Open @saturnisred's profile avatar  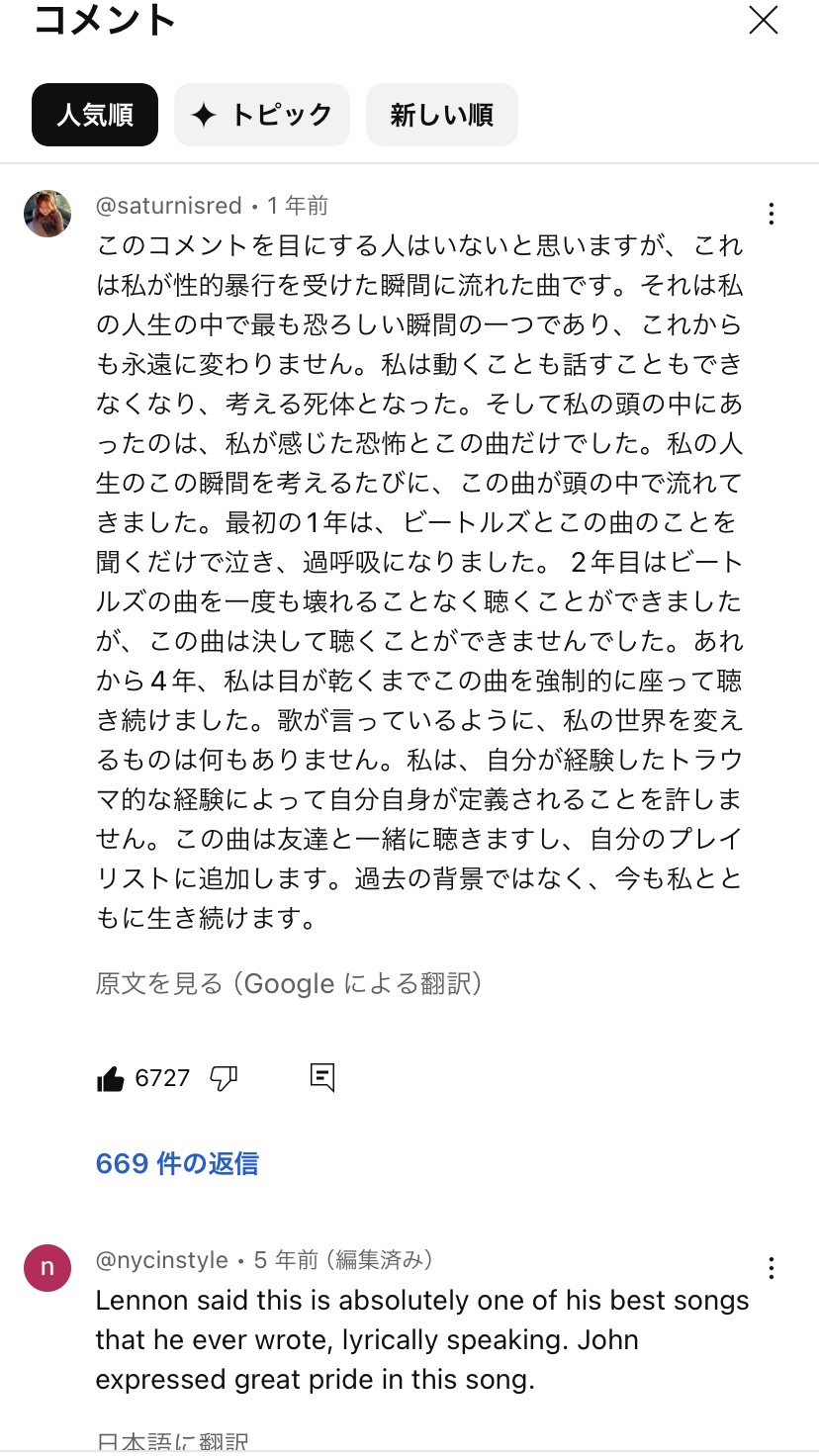[47, 214]
